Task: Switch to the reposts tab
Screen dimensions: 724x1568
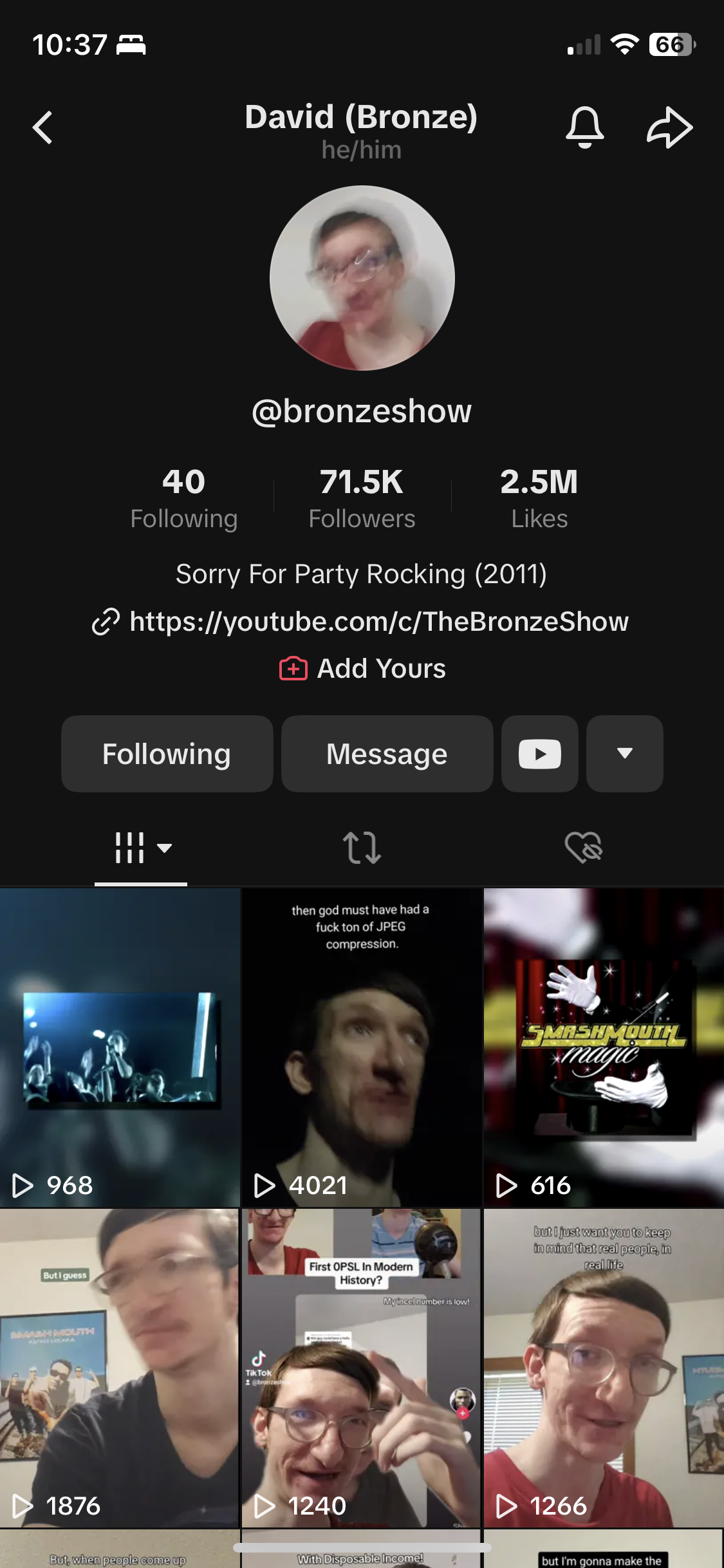Action: pos(362,848)
